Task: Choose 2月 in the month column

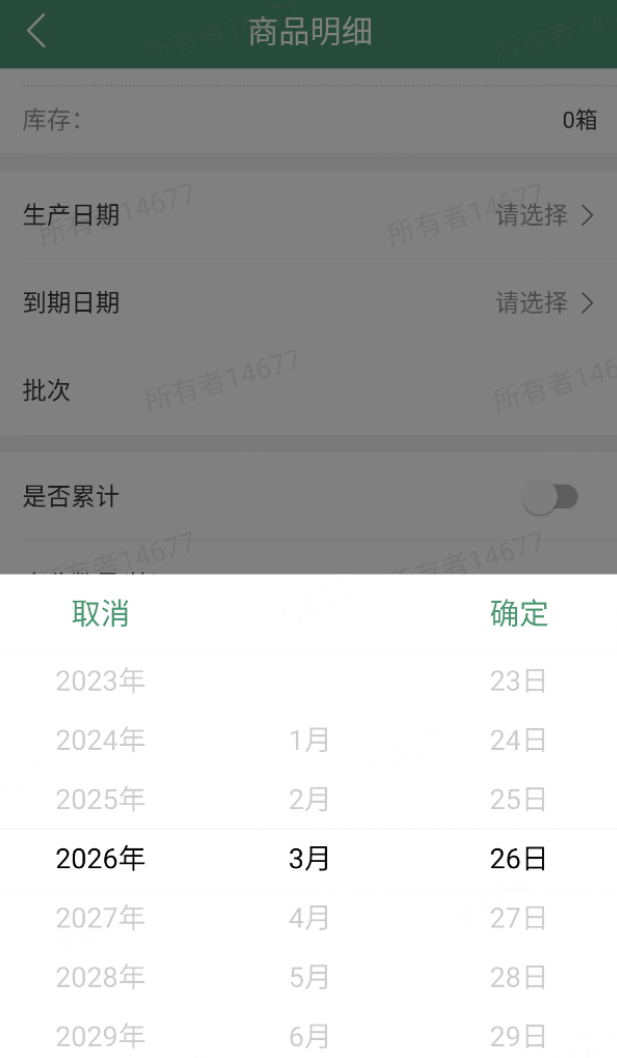Action: coord(309,799)
